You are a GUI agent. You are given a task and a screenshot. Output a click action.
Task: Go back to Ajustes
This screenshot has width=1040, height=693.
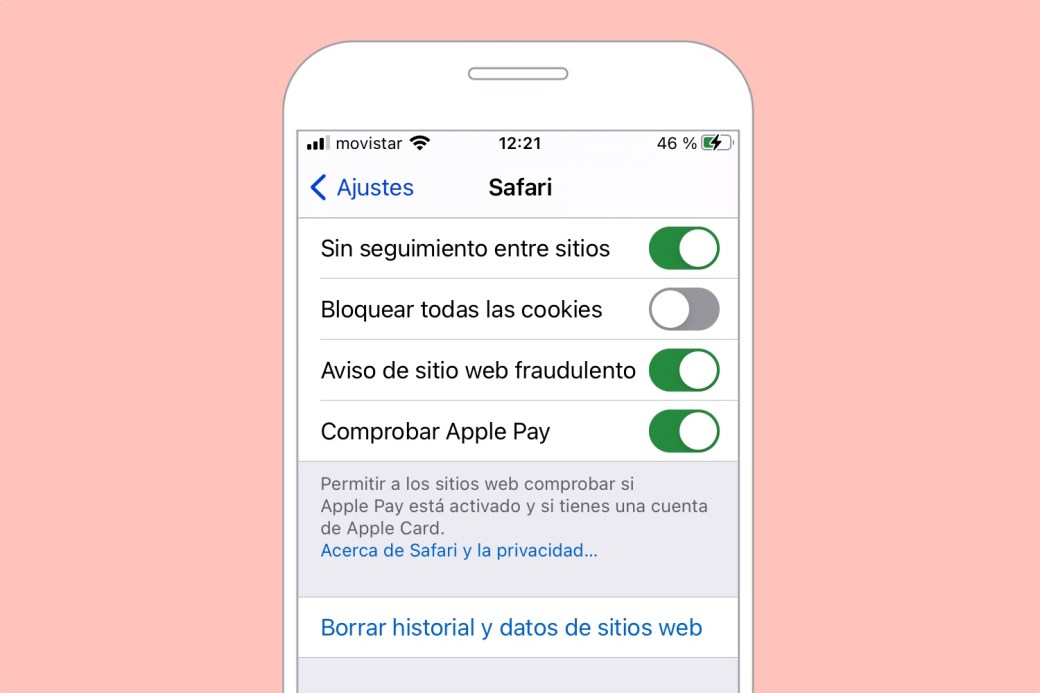362,187
